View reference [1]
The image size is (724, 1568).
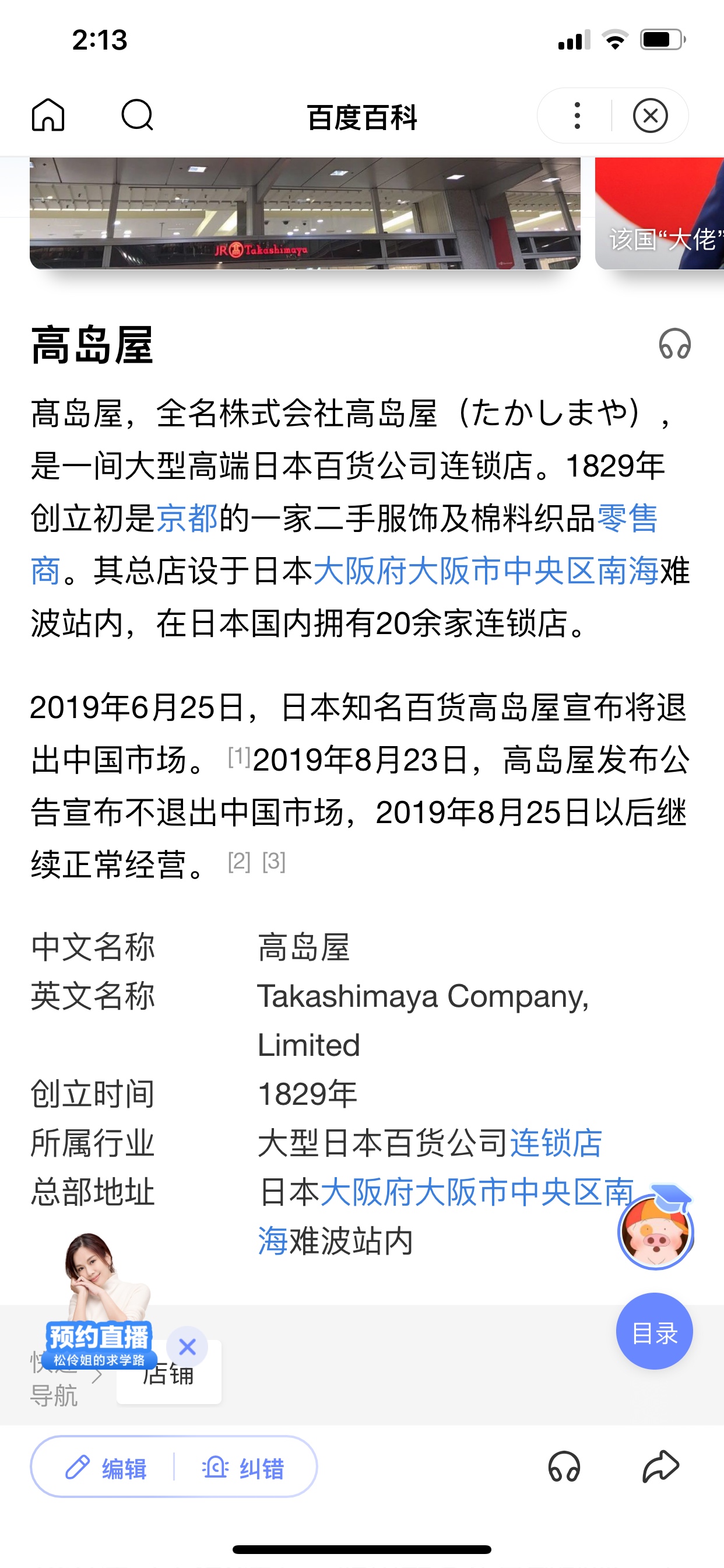(x=239, y=757)
